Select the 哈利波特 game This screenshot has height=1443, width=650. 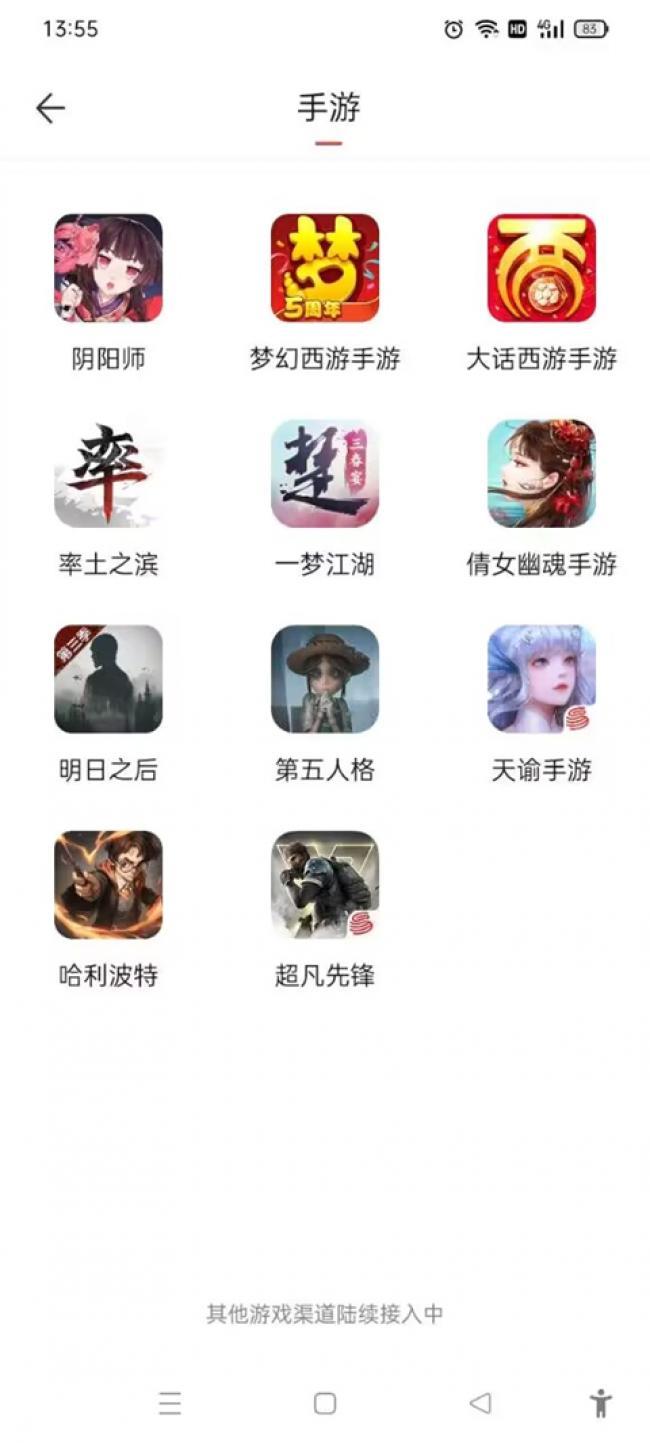[108, 886]
